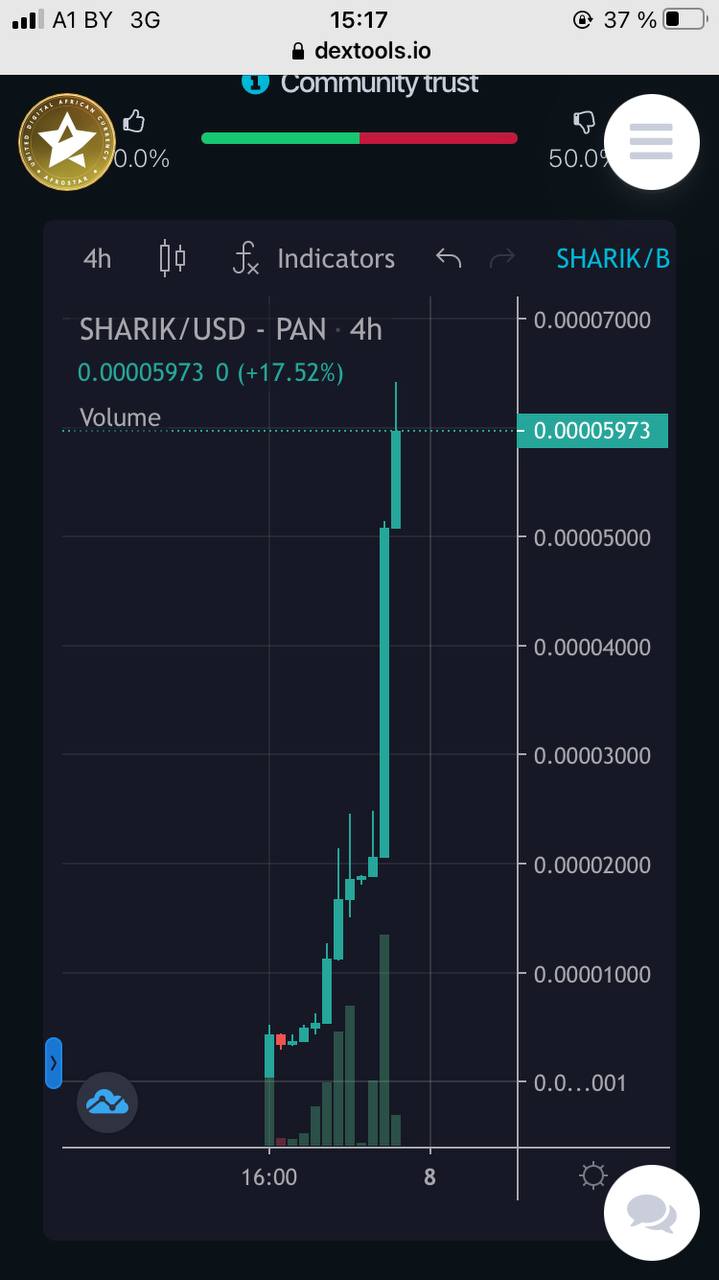Open the chat bubble button
Viewport: 719px width, 1280px height.
pyautogui.click(x=651, y=1213)
